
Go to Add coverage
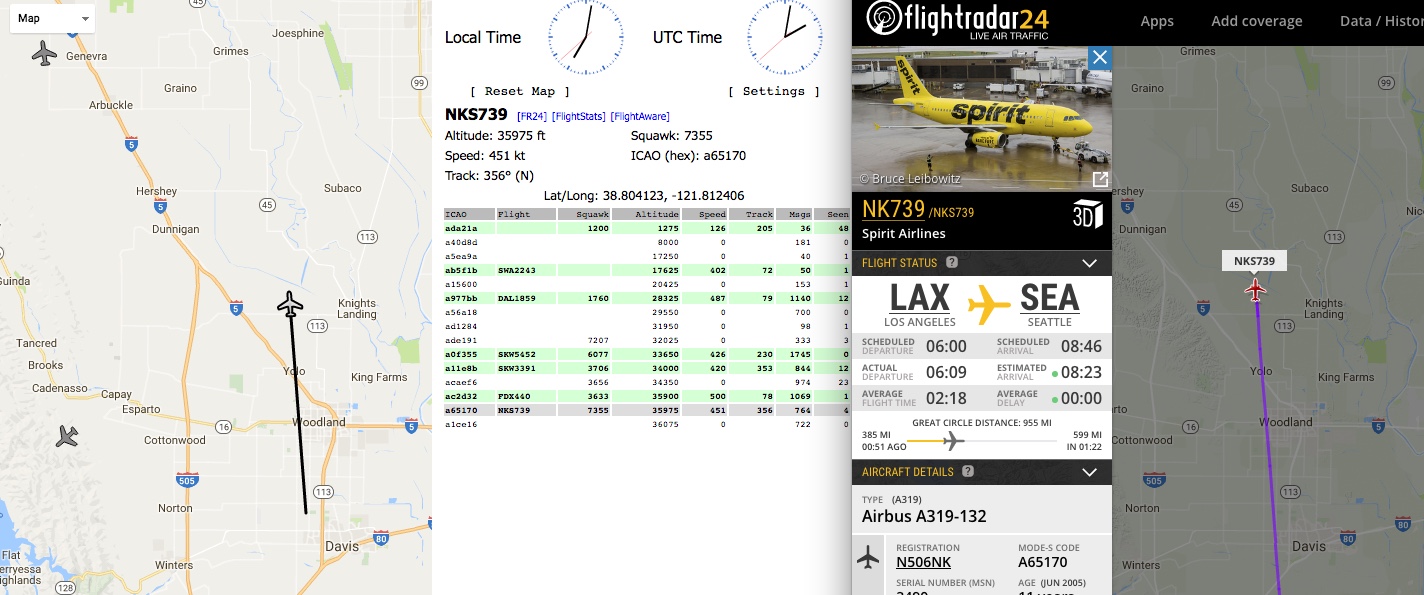point(1256,21)
